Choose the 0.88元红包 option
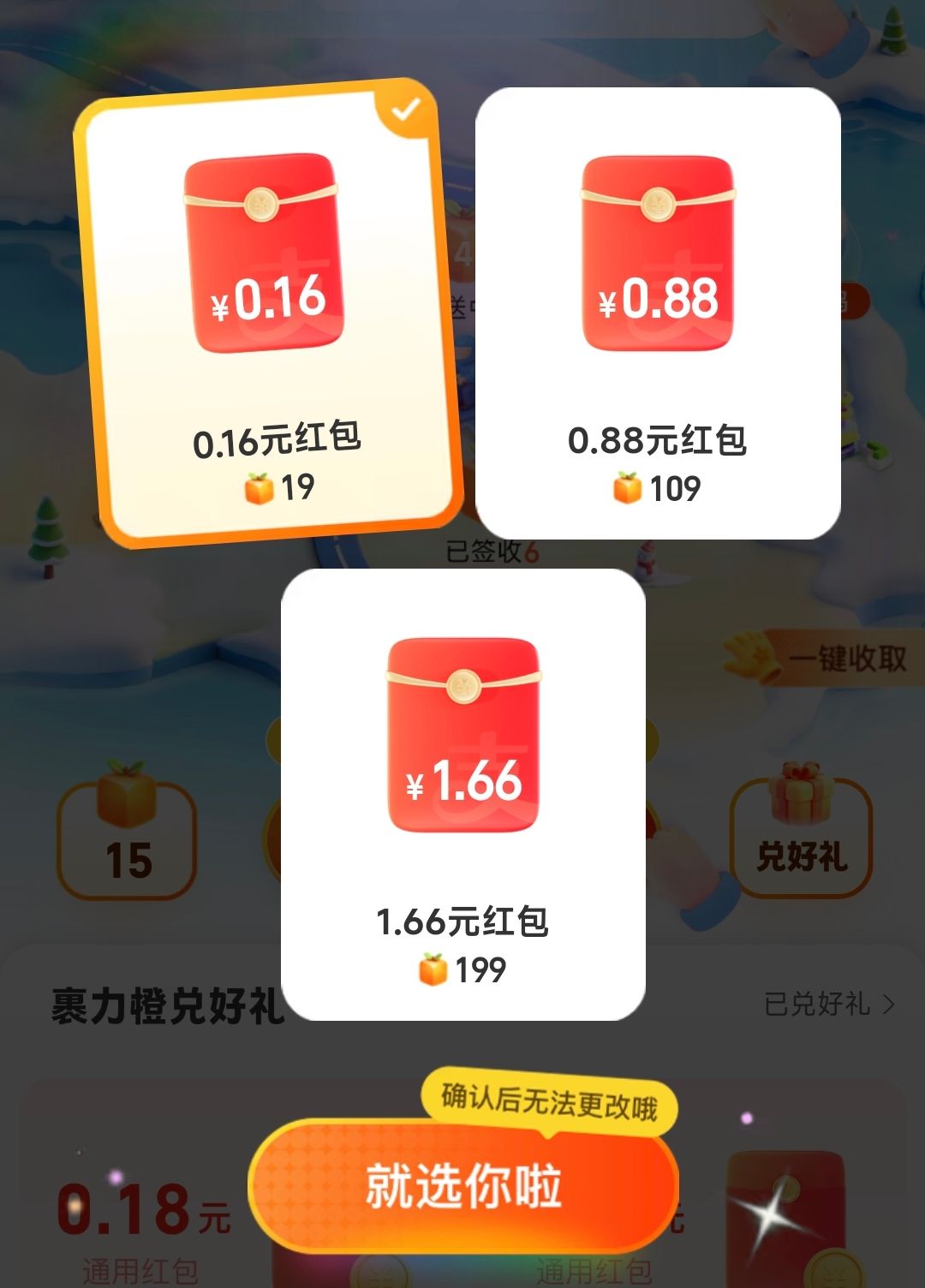Viewport: 925px width, 1288px height. (x=658, y=313)
